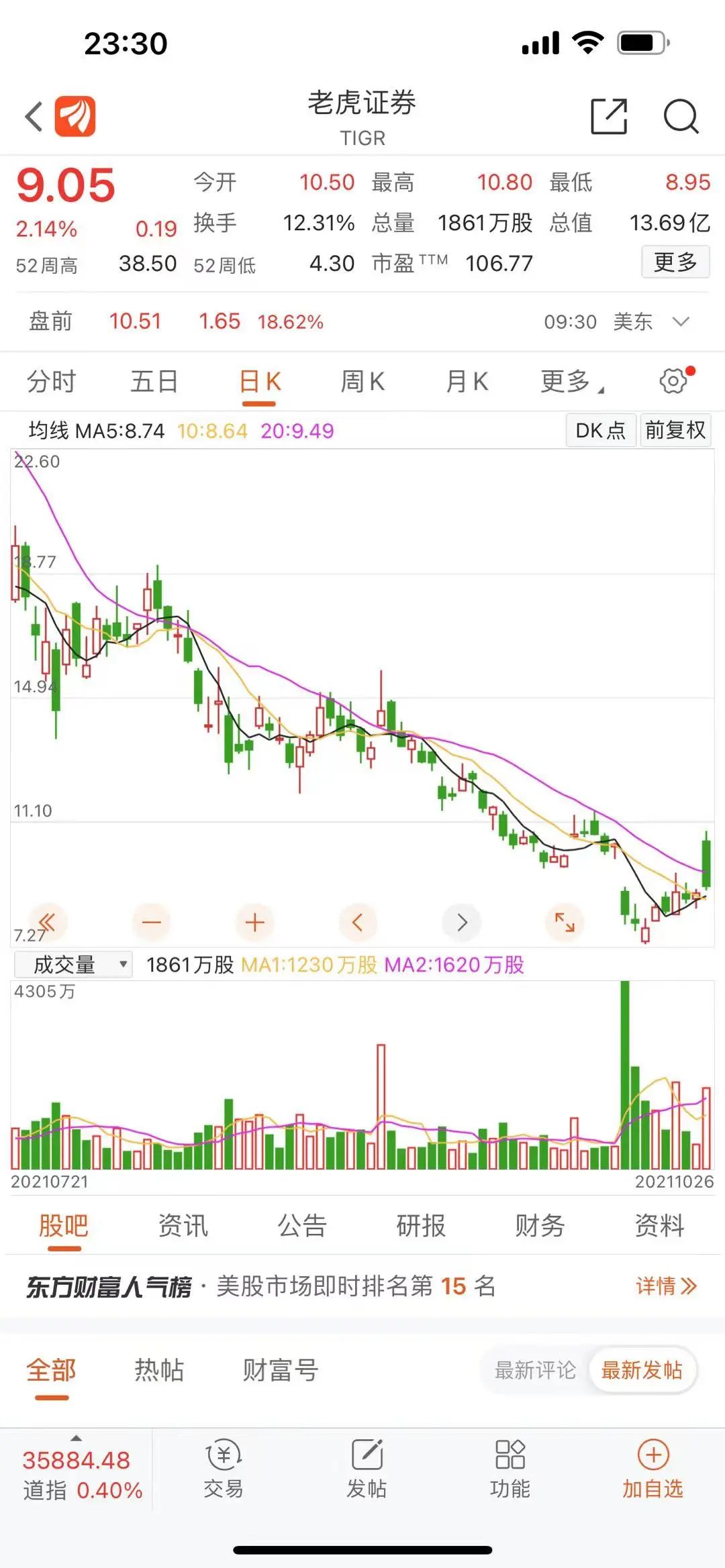Screen dimensions: 725x1568
Task: Open chart settings gear icon
Action: click(x=673, y=381)
